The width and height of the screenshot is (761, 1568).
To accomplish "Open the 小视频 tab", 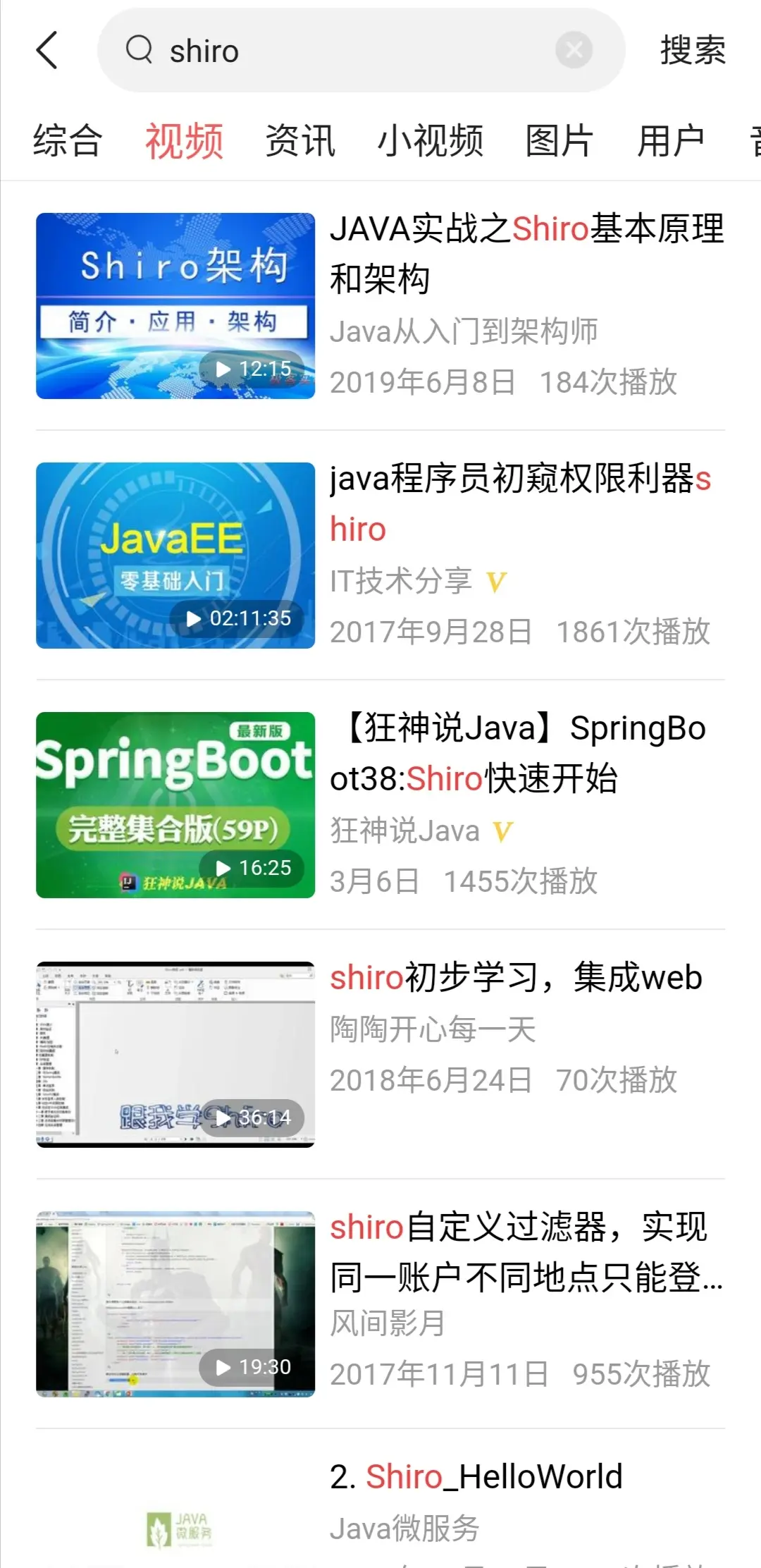I will tap(431, 140).
